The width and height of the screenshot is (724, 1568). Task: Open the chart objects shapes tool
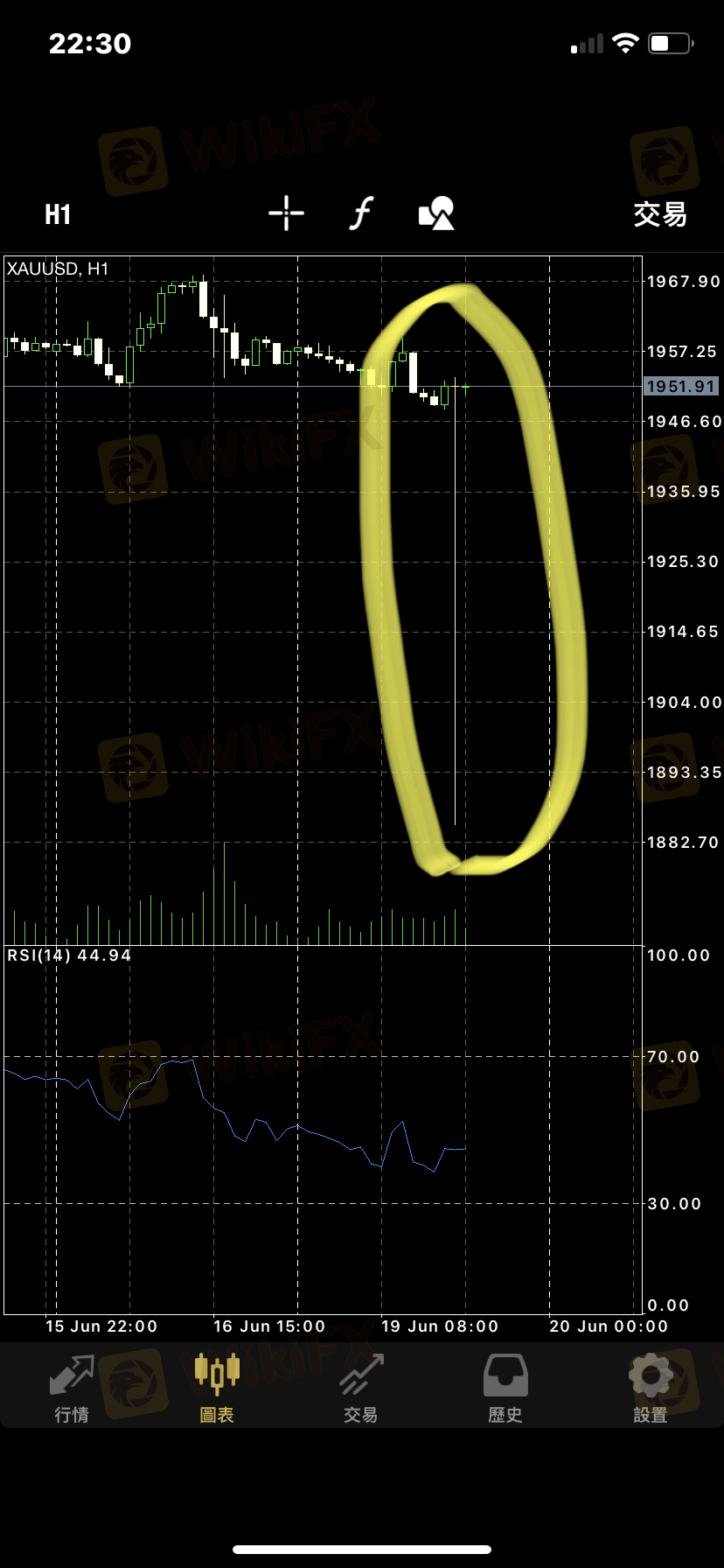click(x=437, y=213)
